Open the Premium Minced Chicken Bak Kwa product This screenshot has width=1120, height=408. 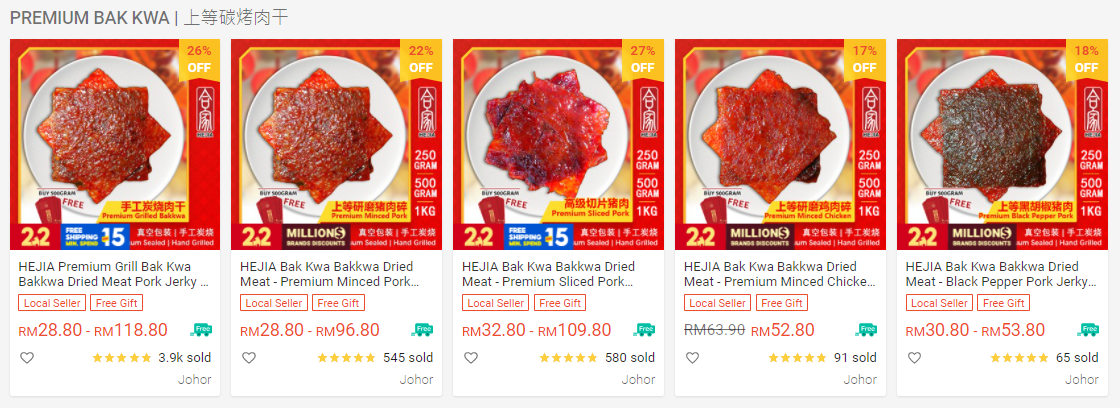coord(780,274)
